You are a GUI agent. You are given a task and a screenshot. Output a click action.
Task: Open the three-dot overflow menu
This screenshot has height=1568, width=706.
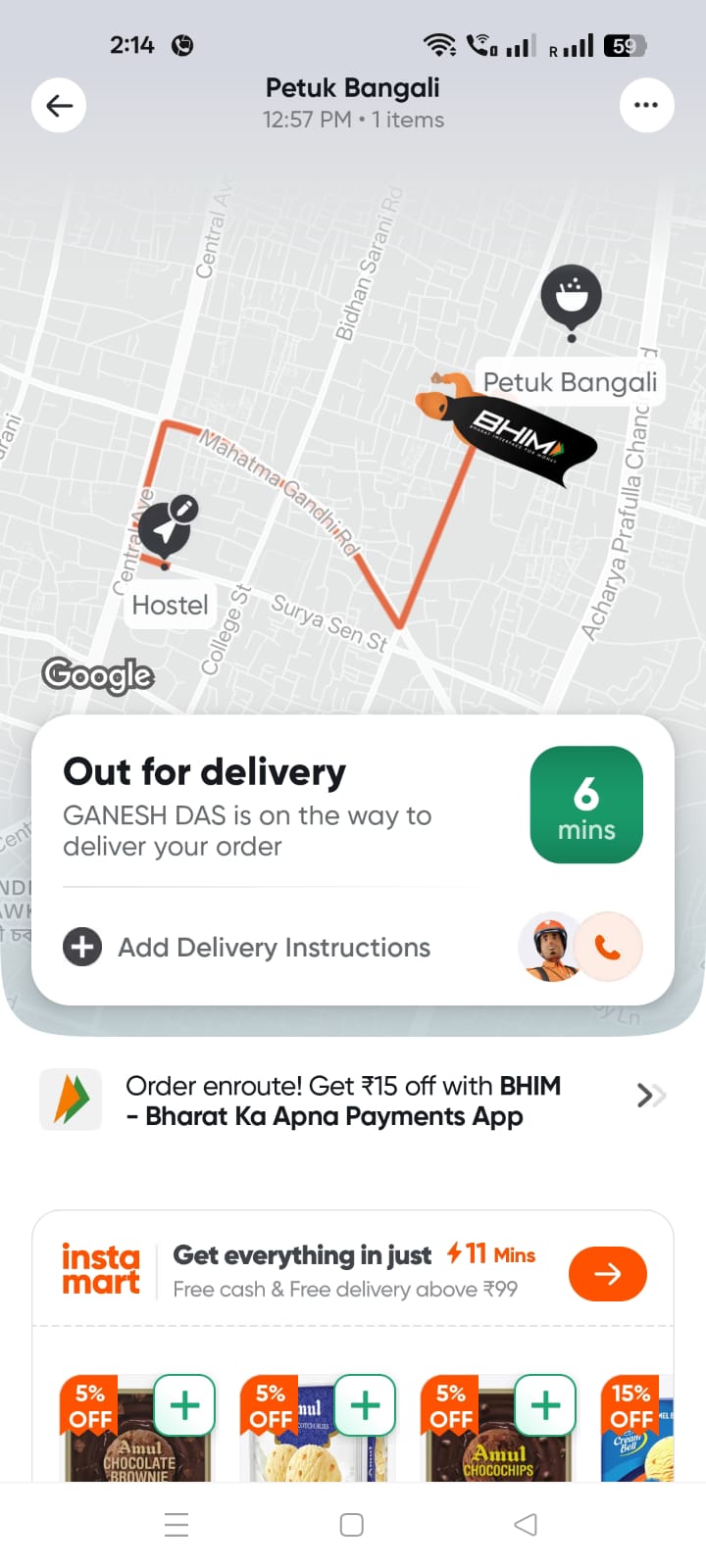[x=646, y=105]
